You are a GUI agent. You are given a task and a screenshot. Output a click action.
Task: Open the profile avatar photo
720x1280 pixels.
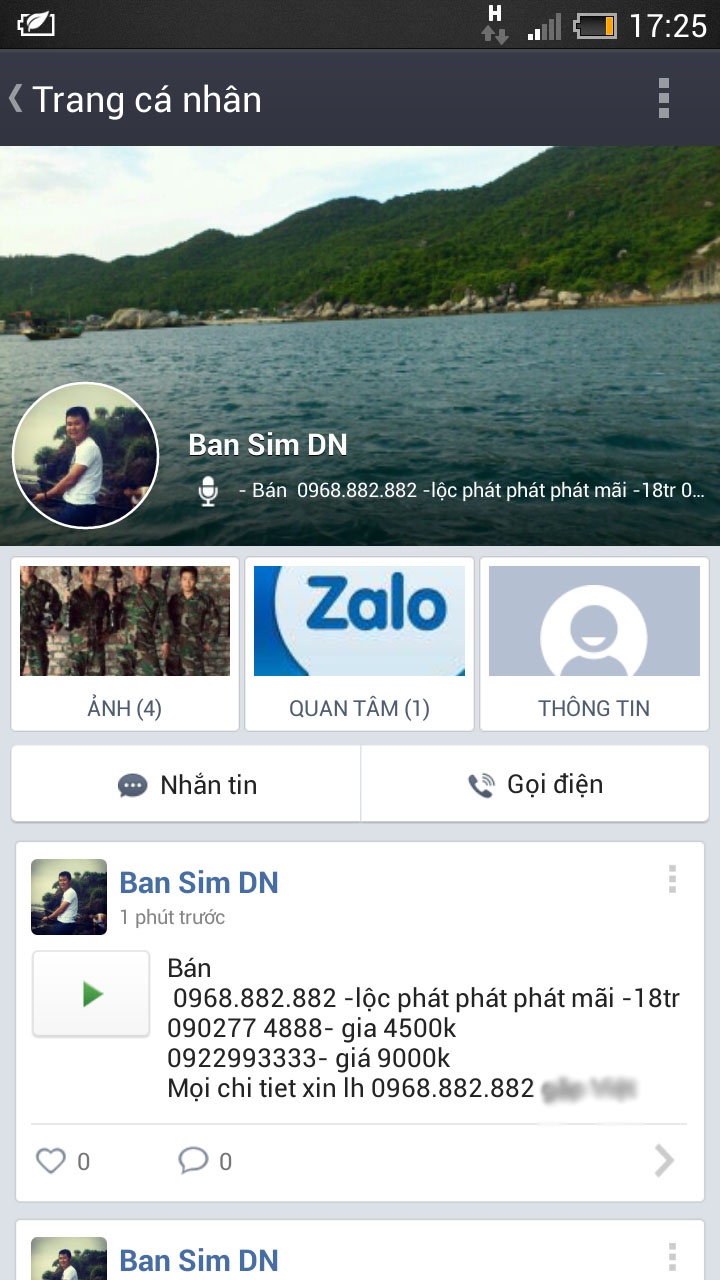coord(84,455)
